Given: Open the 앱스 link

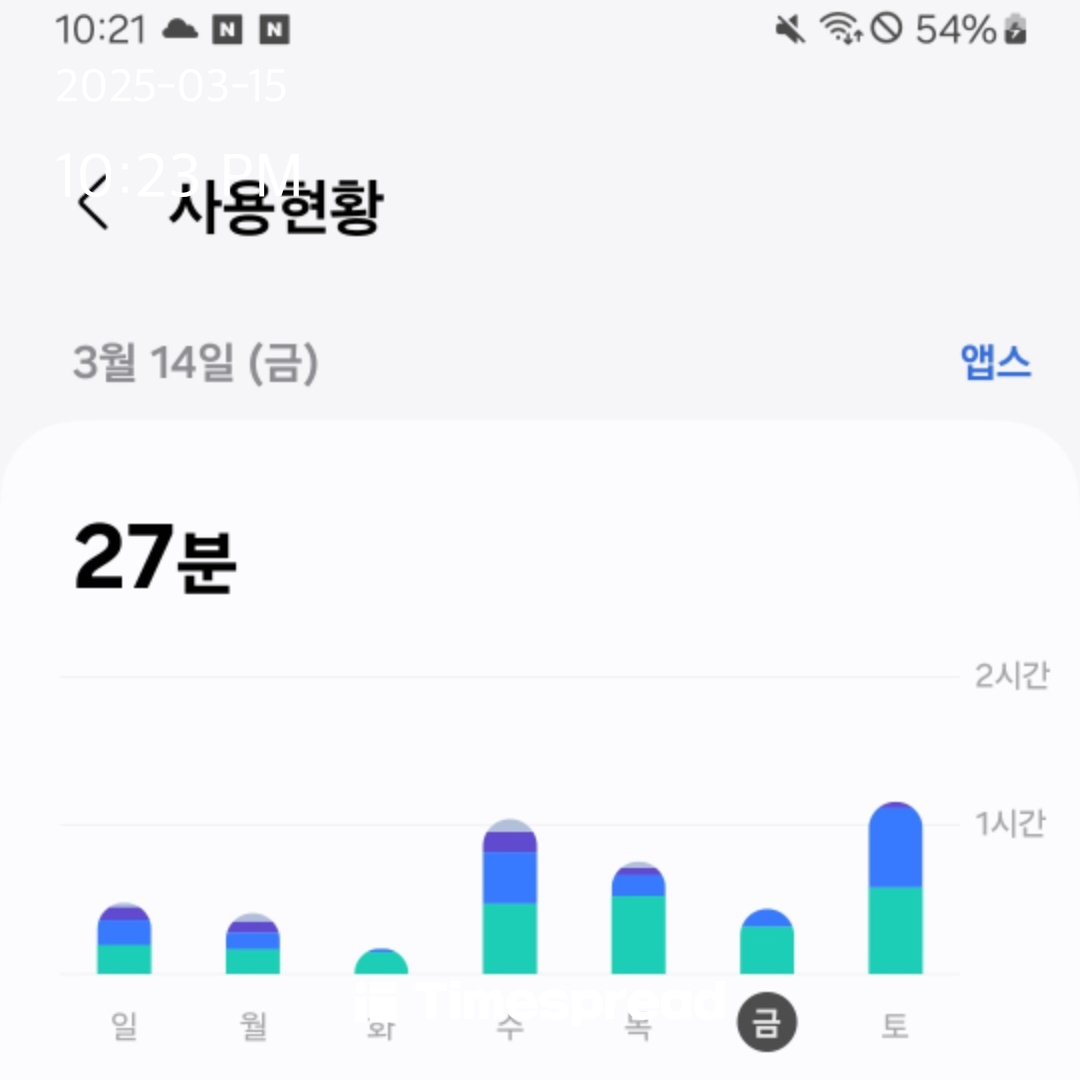Looking at the screenshot, I should (995, 362).
